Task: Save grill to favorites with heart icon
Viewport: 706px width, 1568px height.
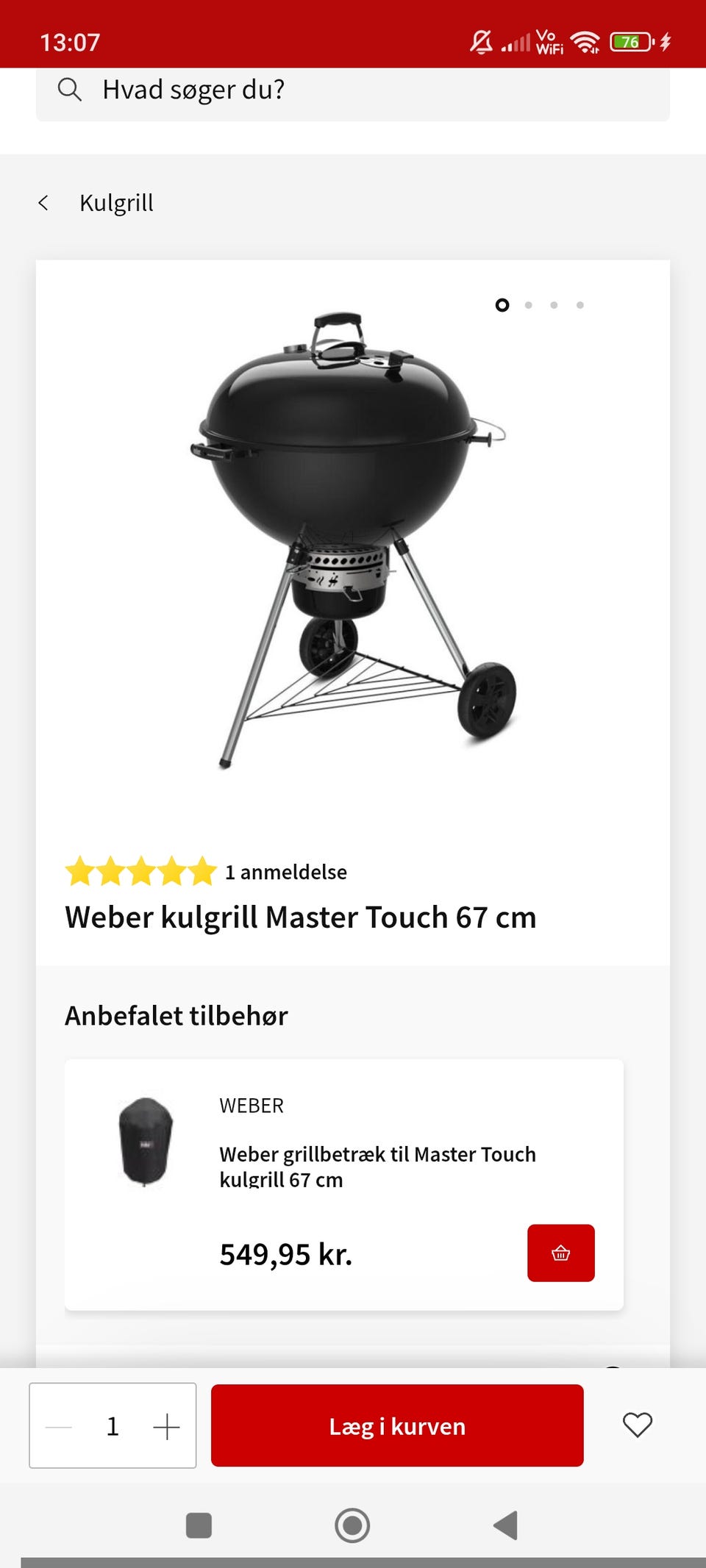Action: click(637, 1425)
